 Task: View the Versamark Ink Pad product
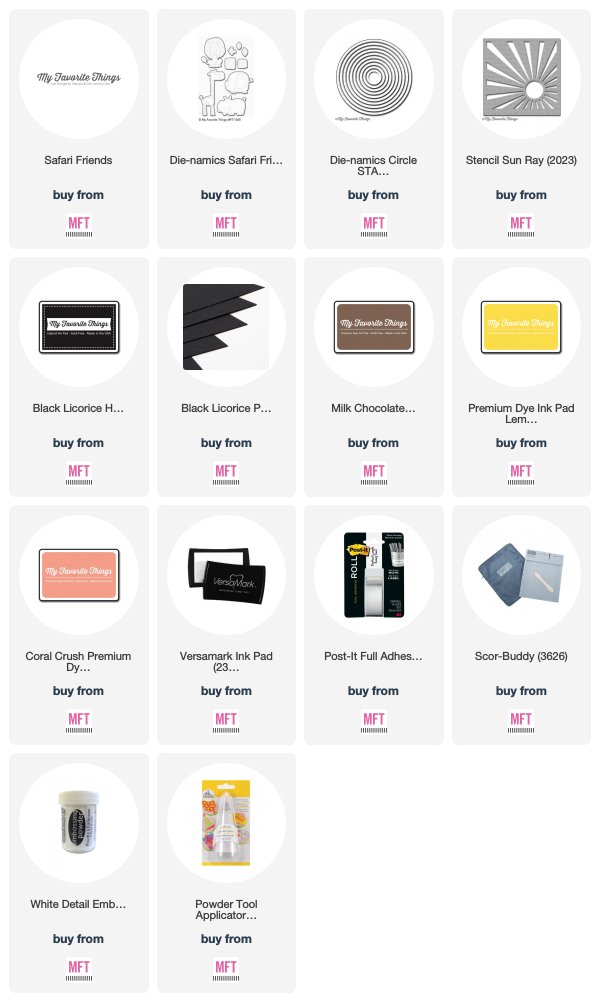226,661
